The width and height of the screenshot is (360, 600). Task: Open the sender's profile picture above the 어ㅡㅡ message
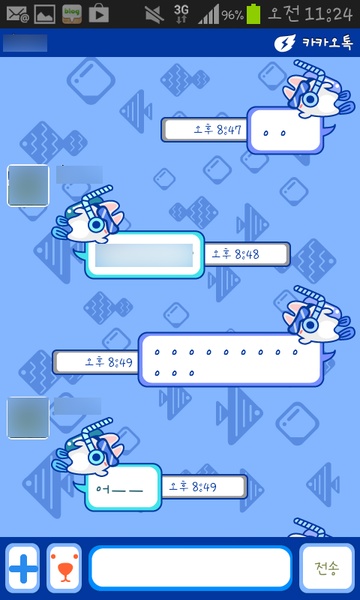(28, 417)
